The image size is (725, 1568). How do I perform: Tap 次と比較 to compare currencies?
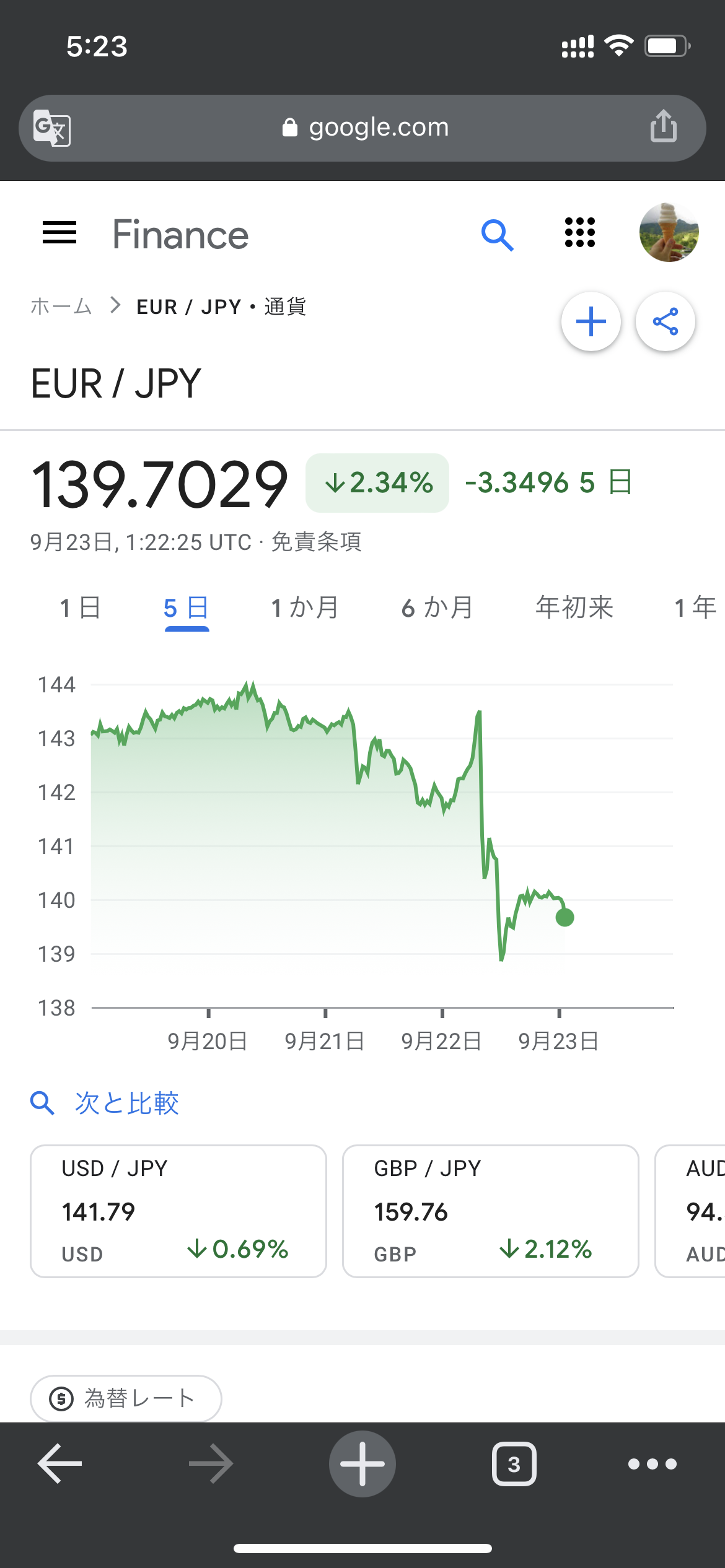126,1103
